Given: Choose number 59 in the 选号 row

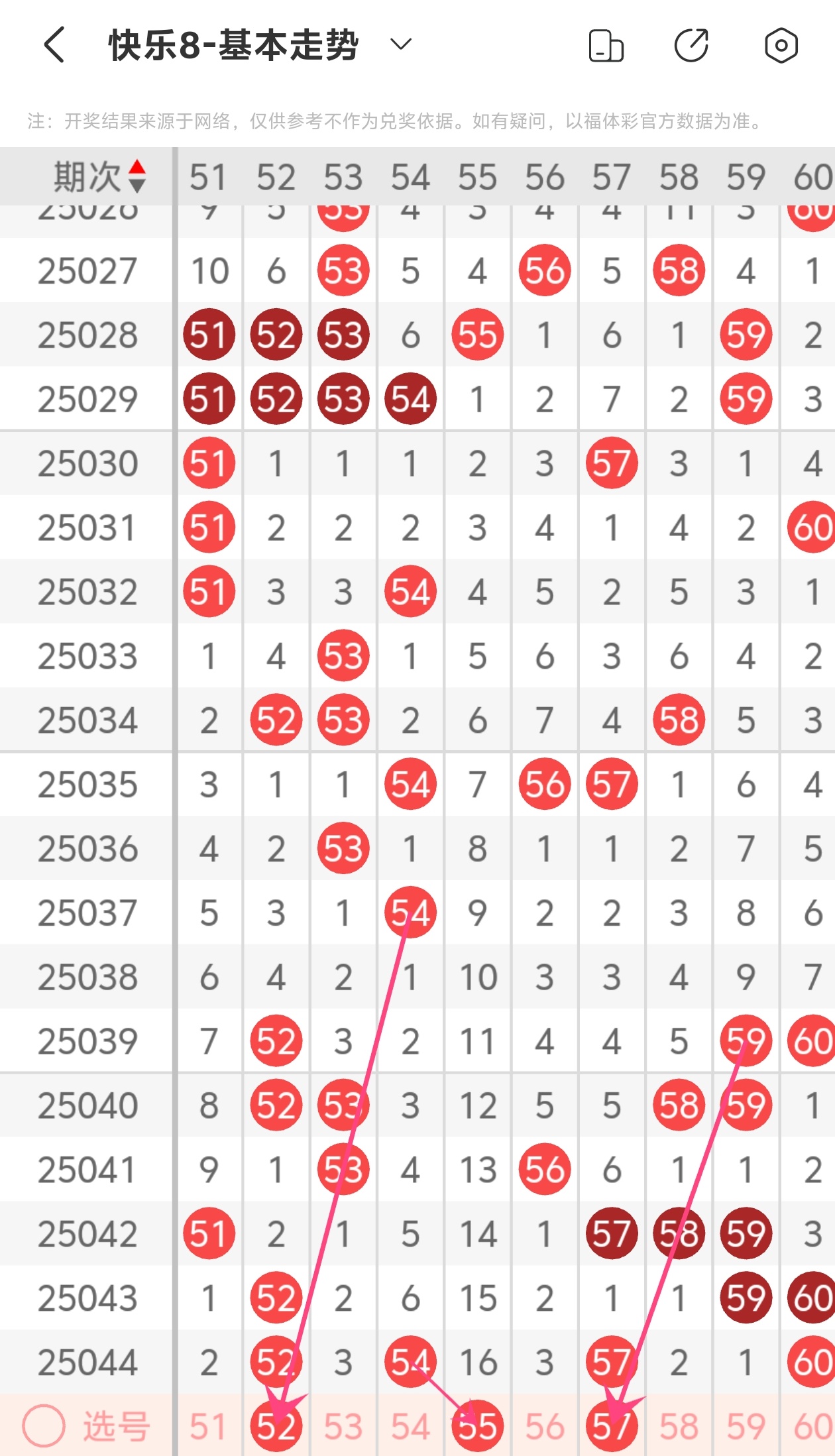Looking at the screenshot, I should [746, 1426].
